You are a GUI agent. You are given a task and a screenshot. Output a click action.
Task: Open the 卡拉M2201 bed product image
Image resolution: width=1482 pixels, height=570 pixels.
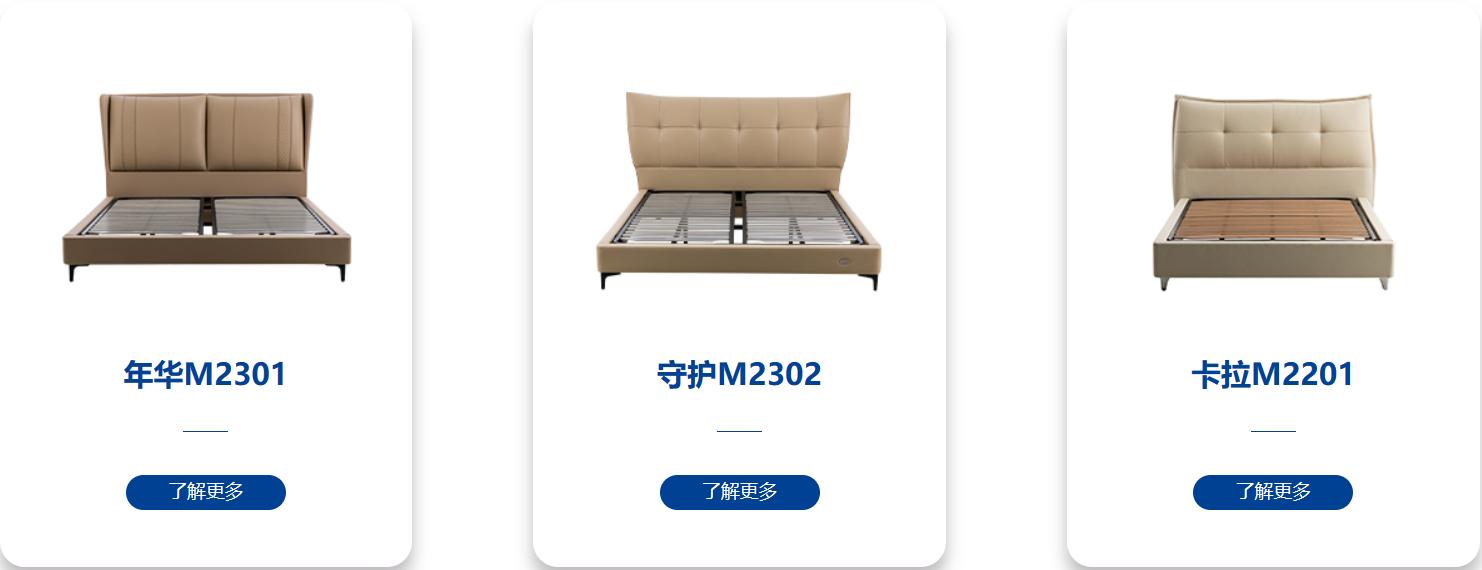(x=1272, y=192)
